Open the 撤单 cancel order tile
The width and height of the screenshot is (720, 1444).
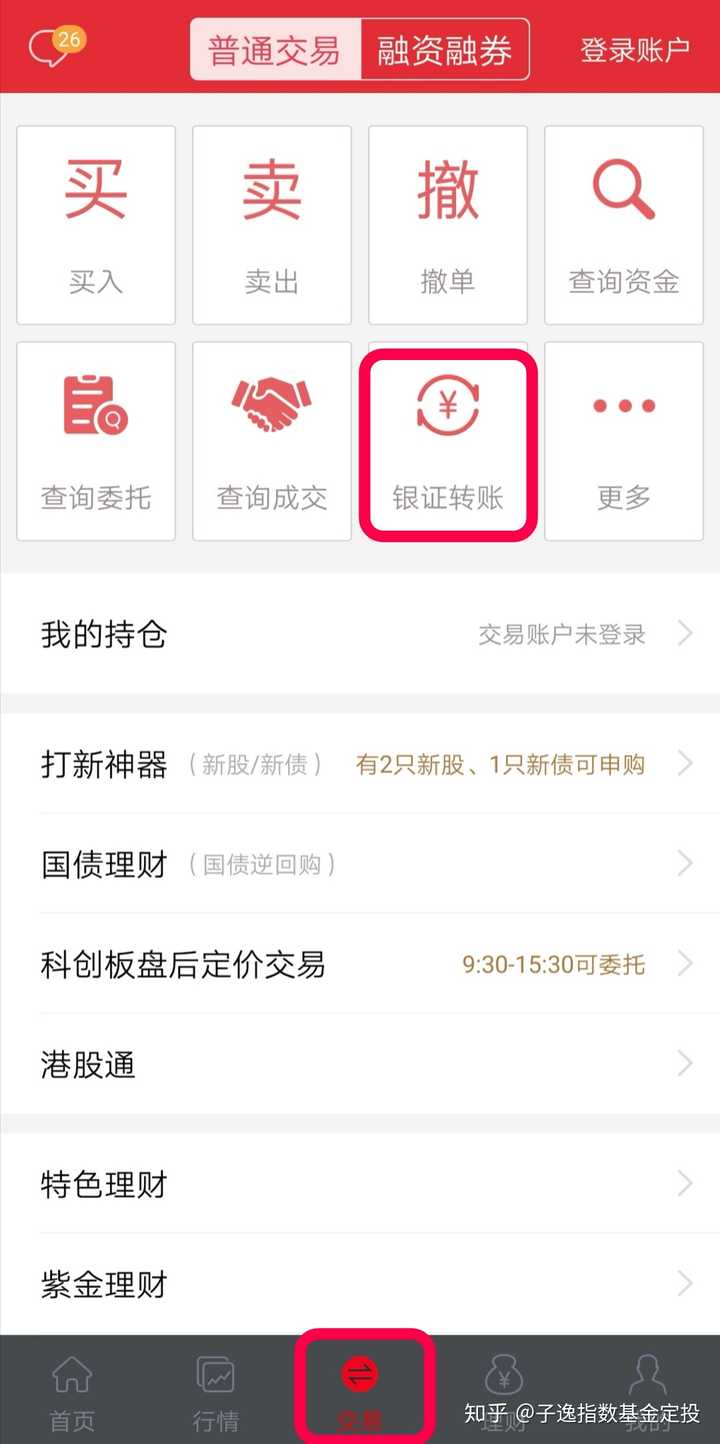(447, 225)
